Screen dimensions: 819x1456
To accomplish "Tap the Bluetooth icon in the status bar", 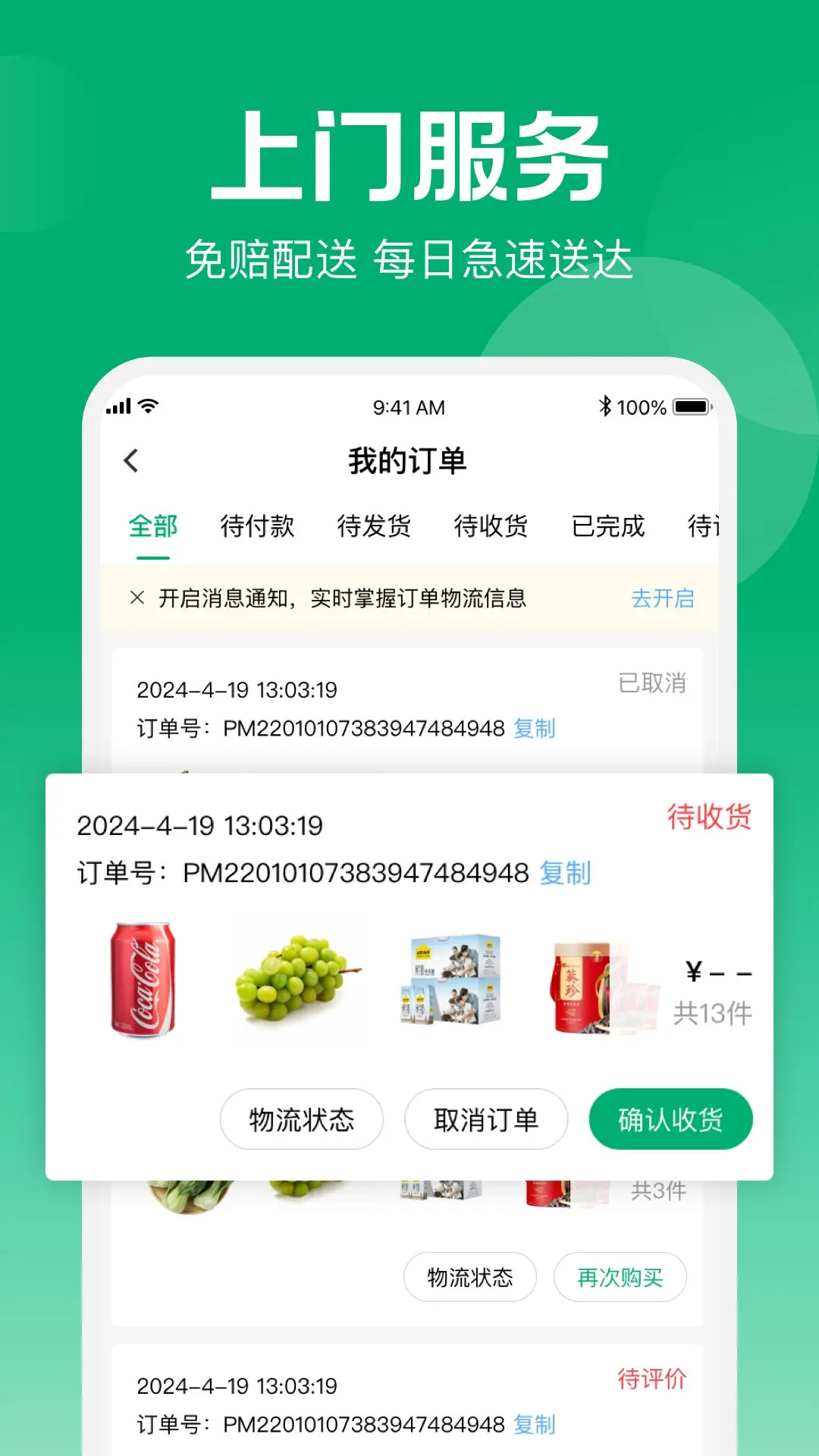I will tap(604, 407).
